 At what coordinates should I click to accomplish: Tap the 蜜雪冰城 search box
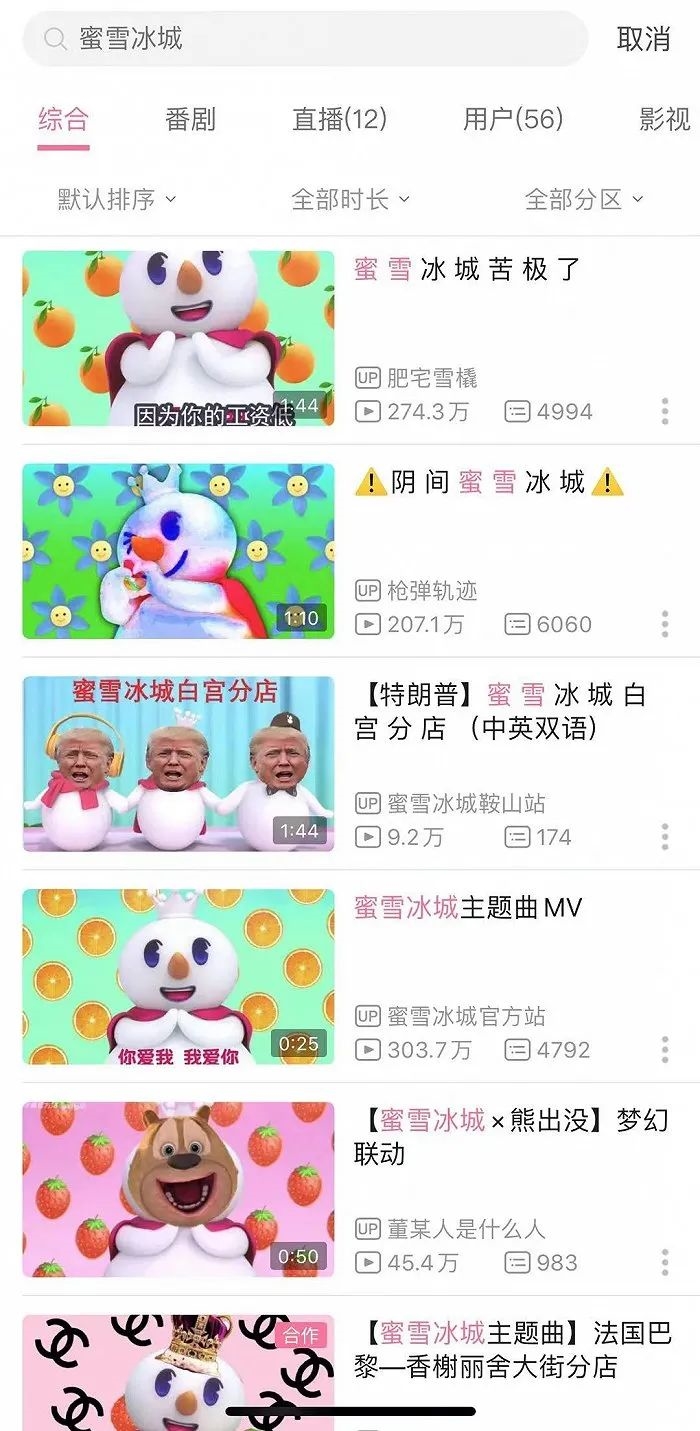305,39
